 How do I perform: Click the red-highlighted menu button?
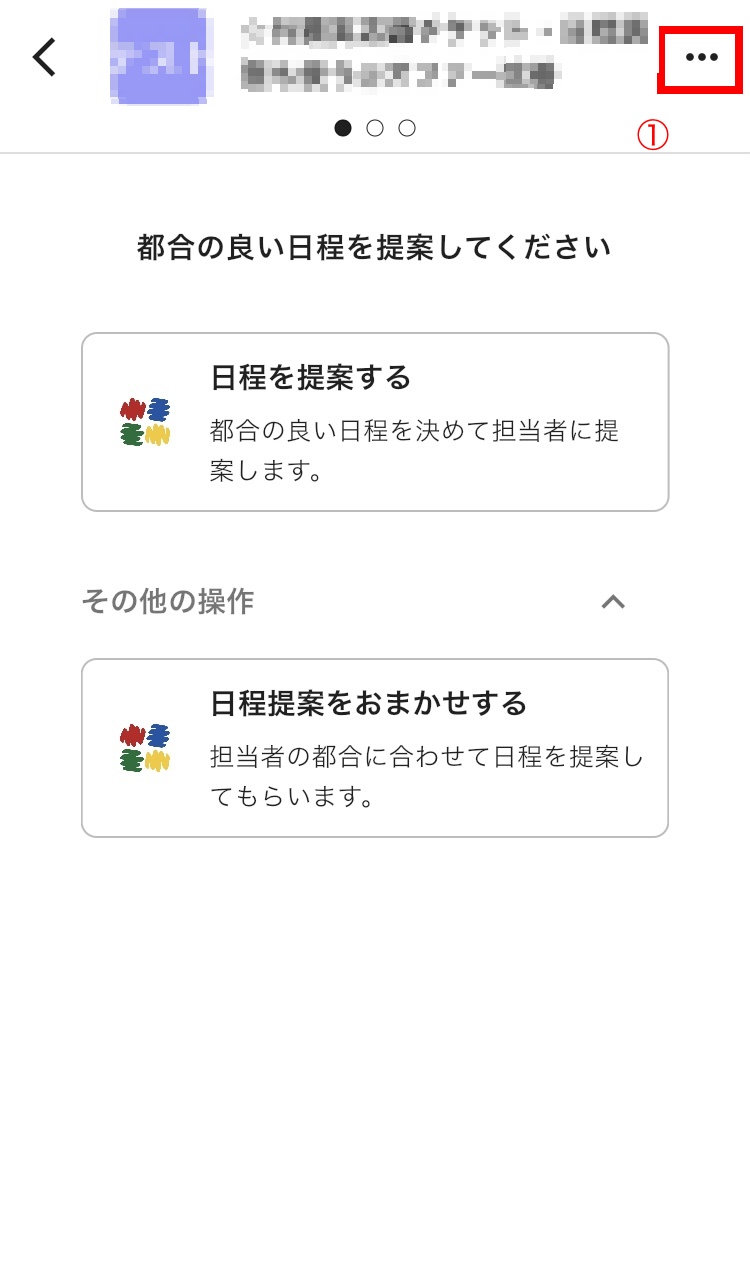pos(700,56)
